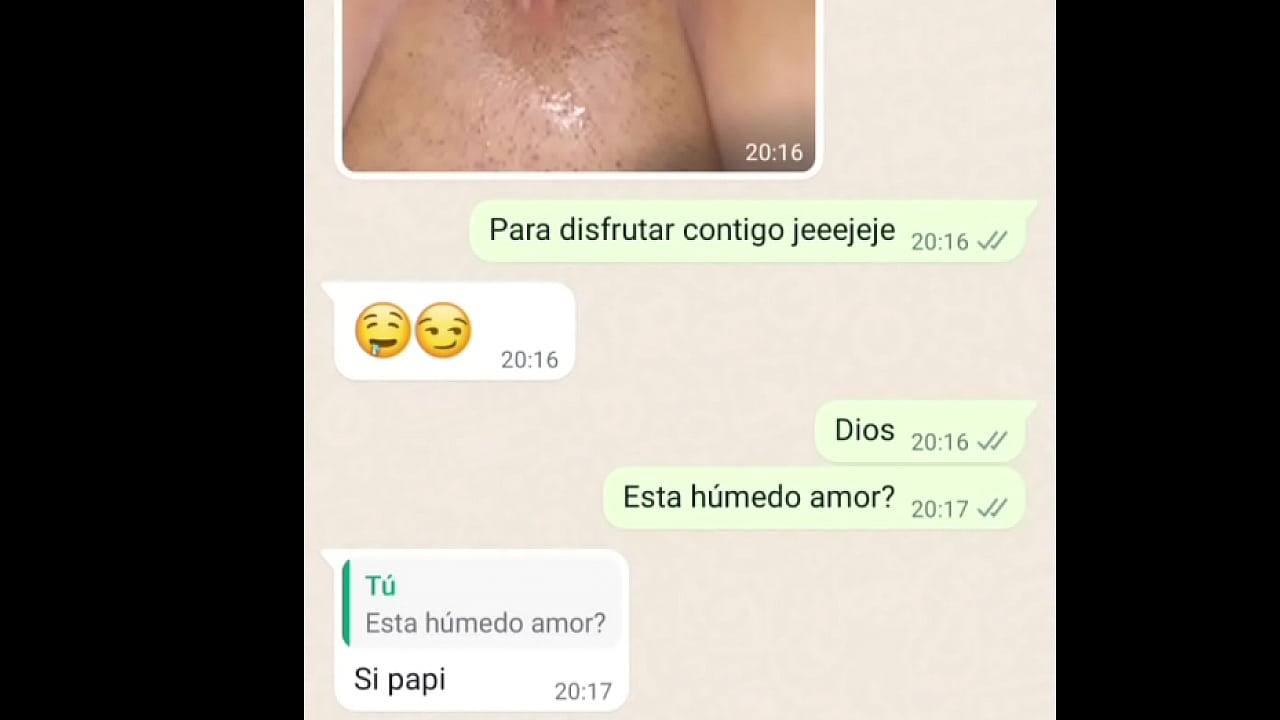Open the photo message sent at 20:16
1280x720 pixels.
pyautogui.click(x=578, y=85)
